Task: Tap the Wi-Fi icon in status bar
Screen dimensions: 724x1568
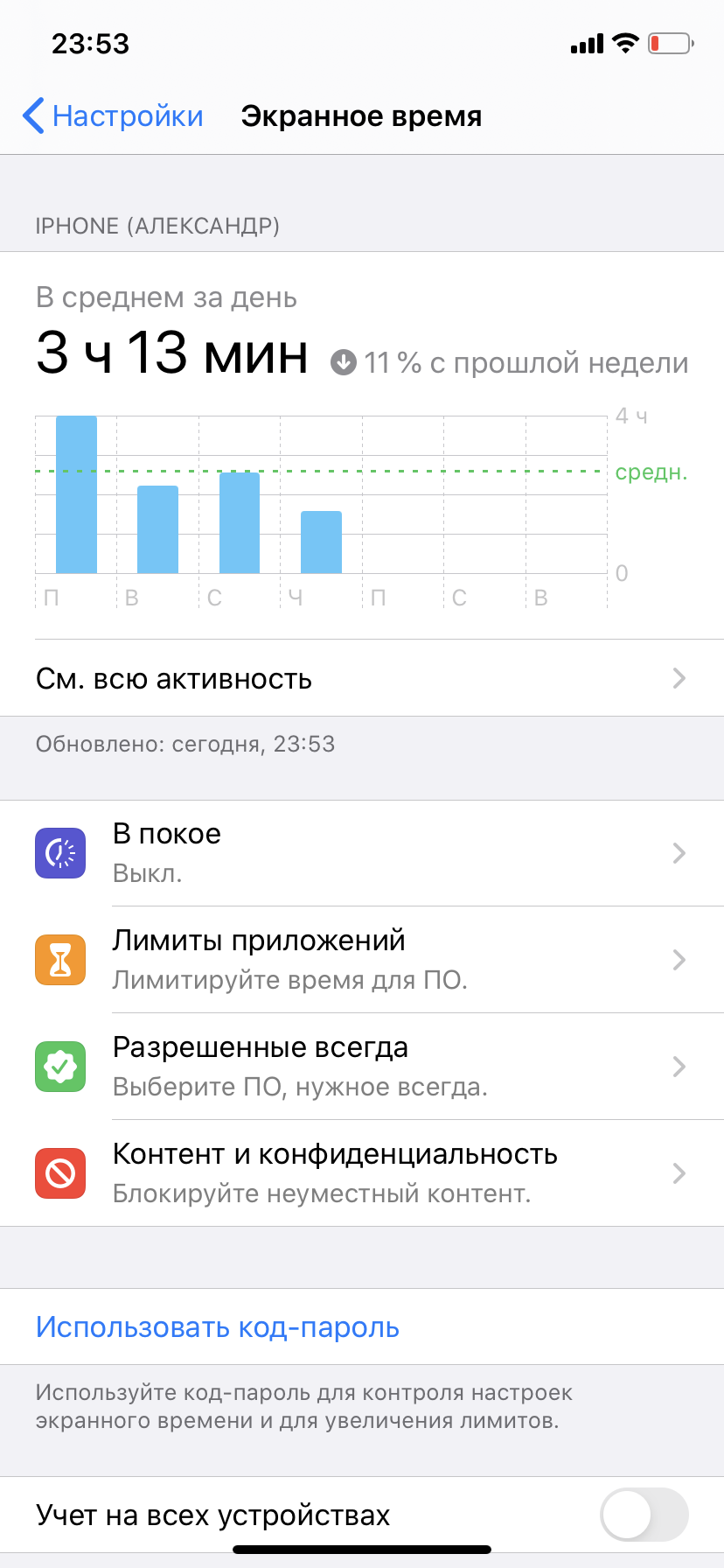Action: (624, 42)
